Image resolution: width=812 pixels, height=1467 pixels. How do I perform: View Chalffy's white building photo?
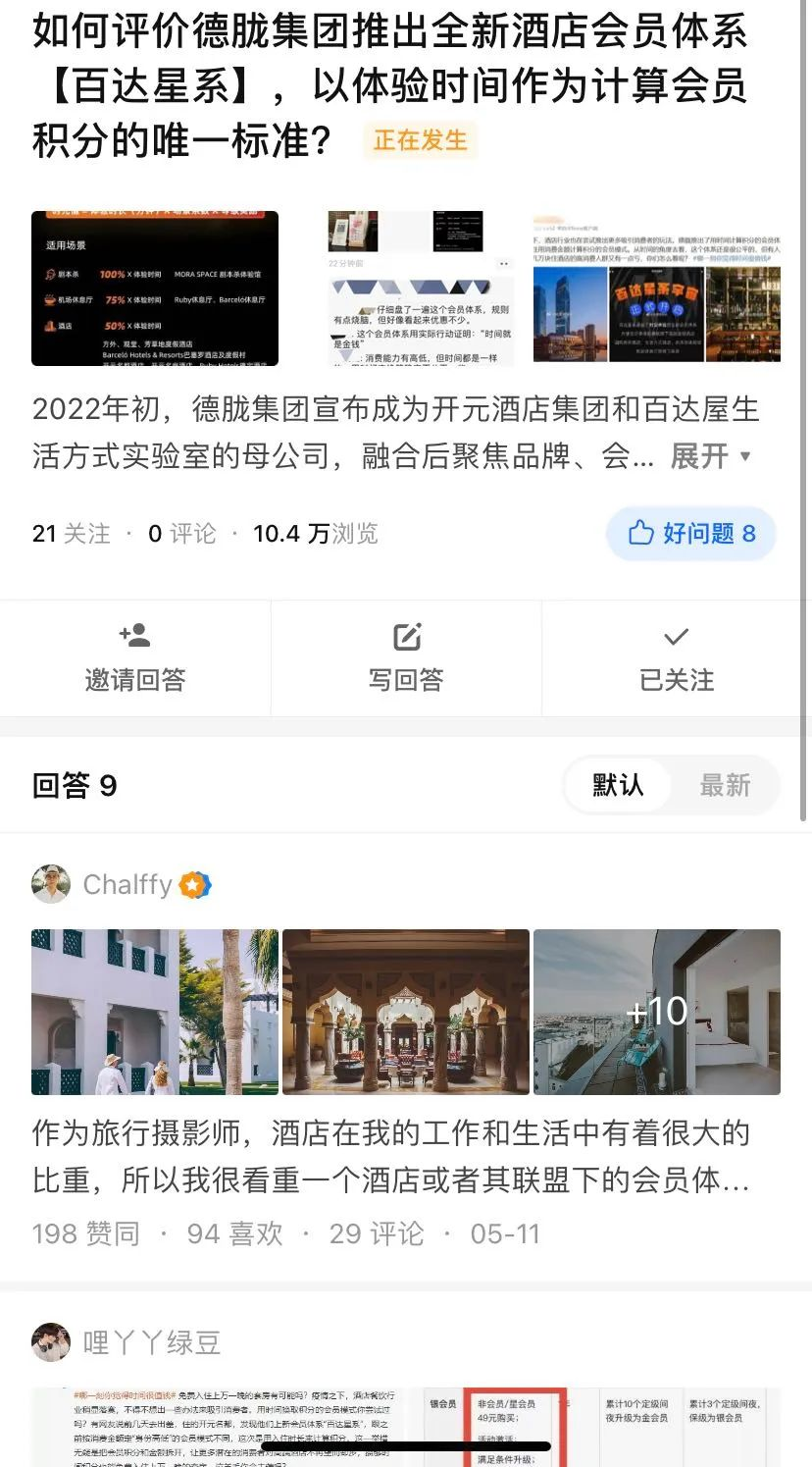[x=155, y=1012]
